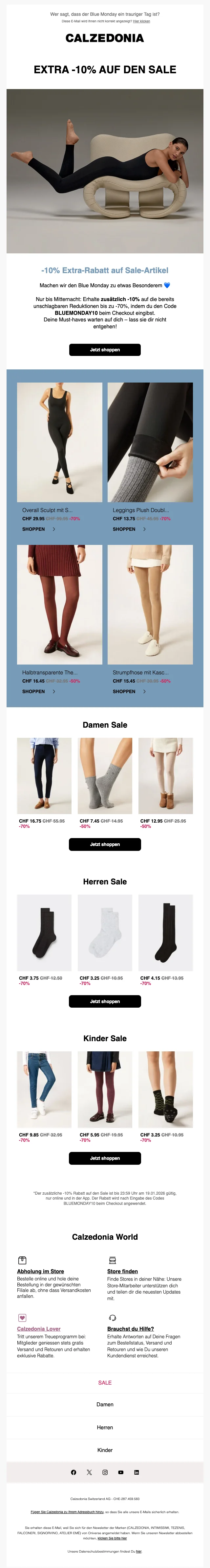This screenshot has height=1568, width=210.
Task: Open the Herren category link
Action: pos(104,1427)
